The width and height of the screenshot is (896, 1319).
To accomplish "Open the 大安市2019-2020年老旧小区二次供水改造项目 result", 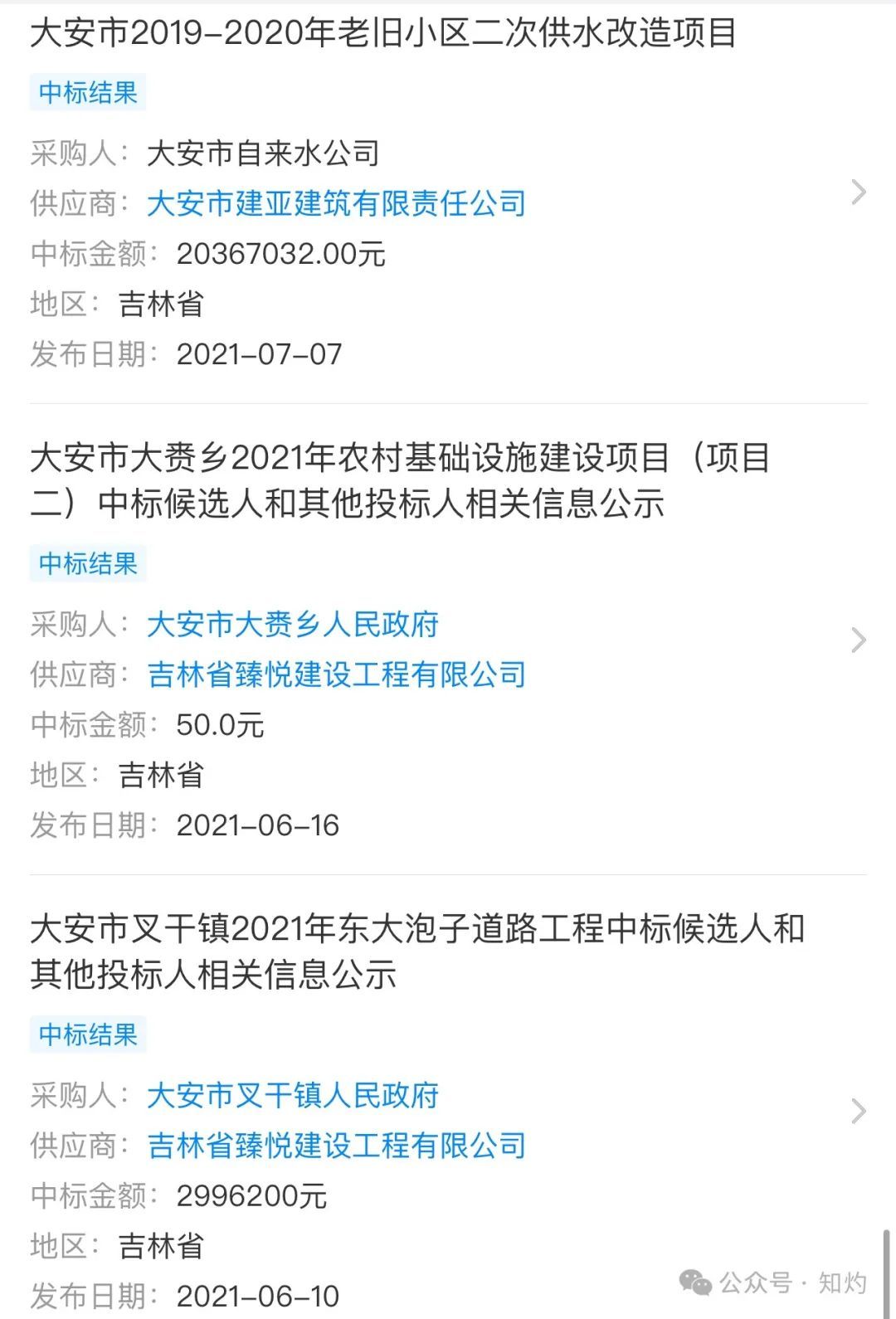I will coord(383,34).
